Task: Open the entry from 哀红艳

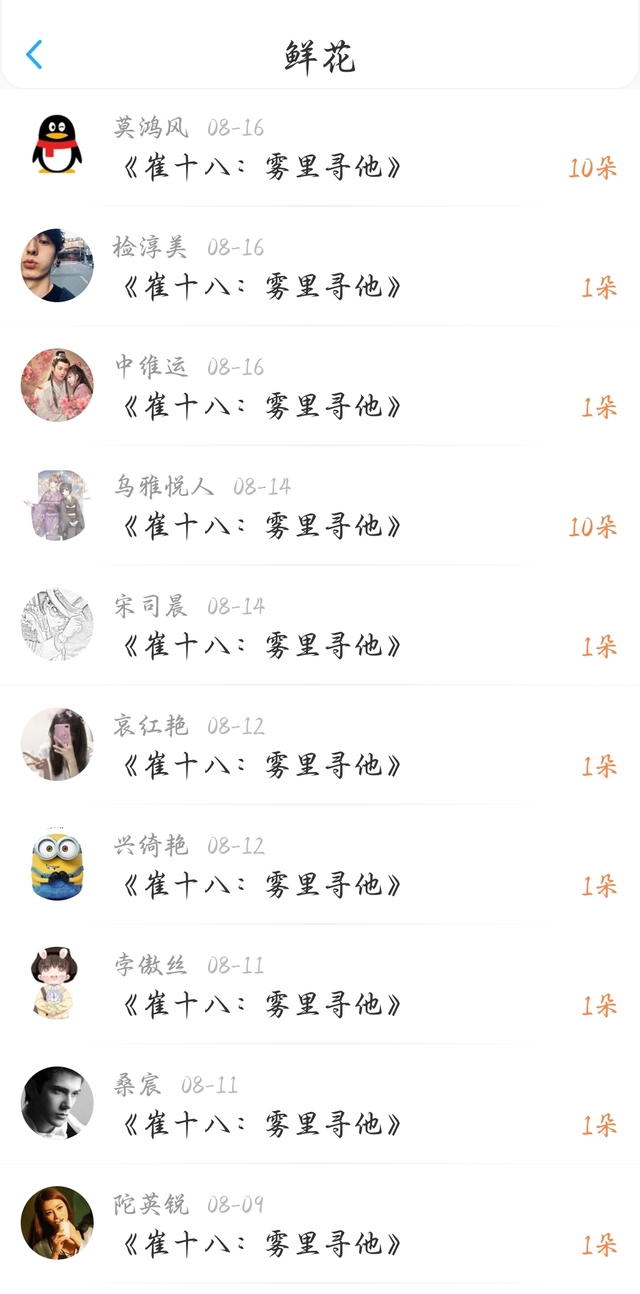Action: point(320,746)
